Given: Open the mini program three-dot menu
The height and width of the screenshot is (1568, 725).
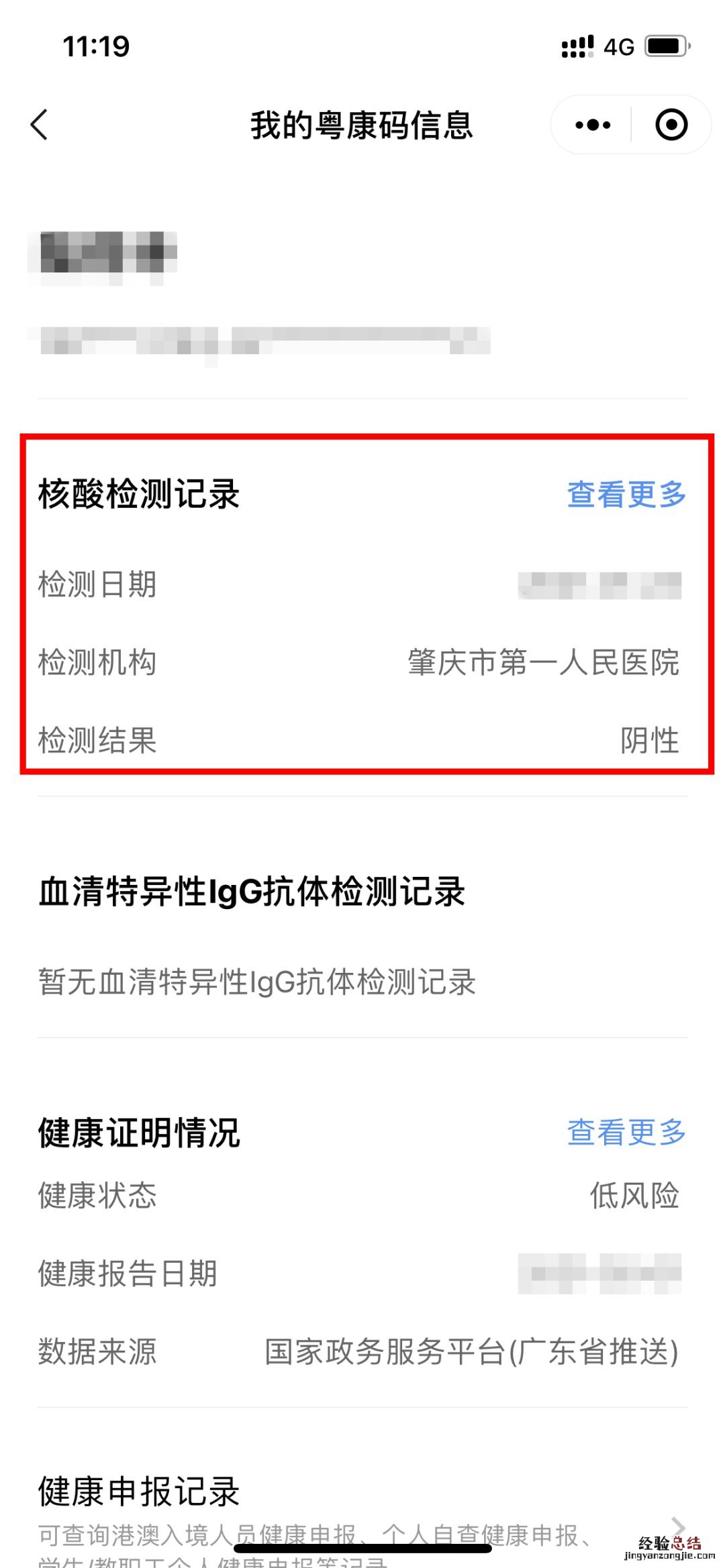Looking at the screenshot, I should coord(593,125).
